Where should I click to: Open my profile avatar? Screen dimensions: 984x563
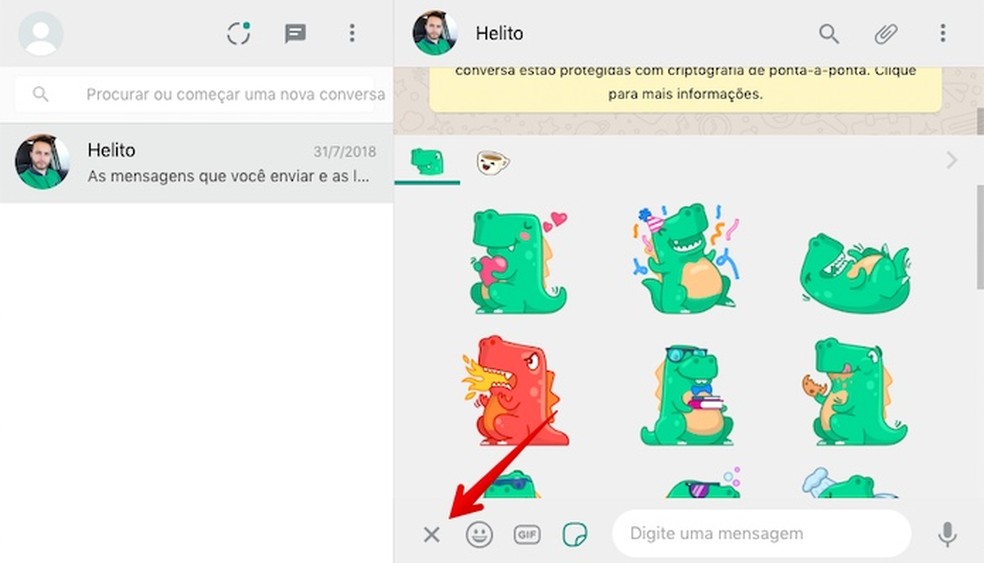pyautogui.click(x=41, y=34)
